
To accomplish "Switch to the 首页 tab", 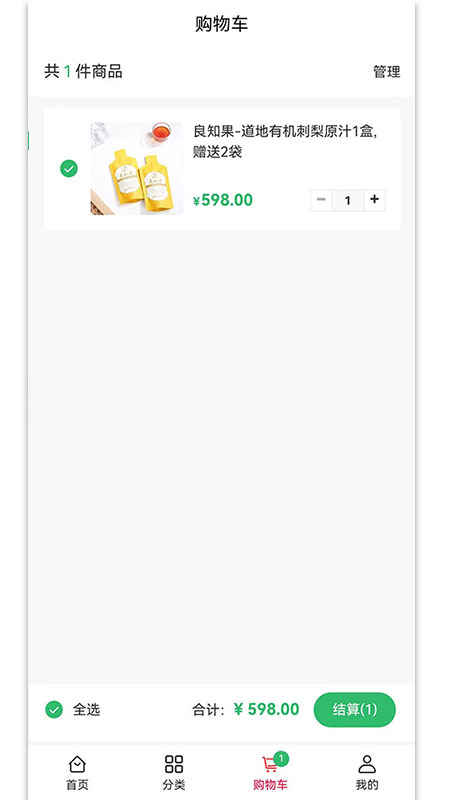I will click(x=77, y=772).
